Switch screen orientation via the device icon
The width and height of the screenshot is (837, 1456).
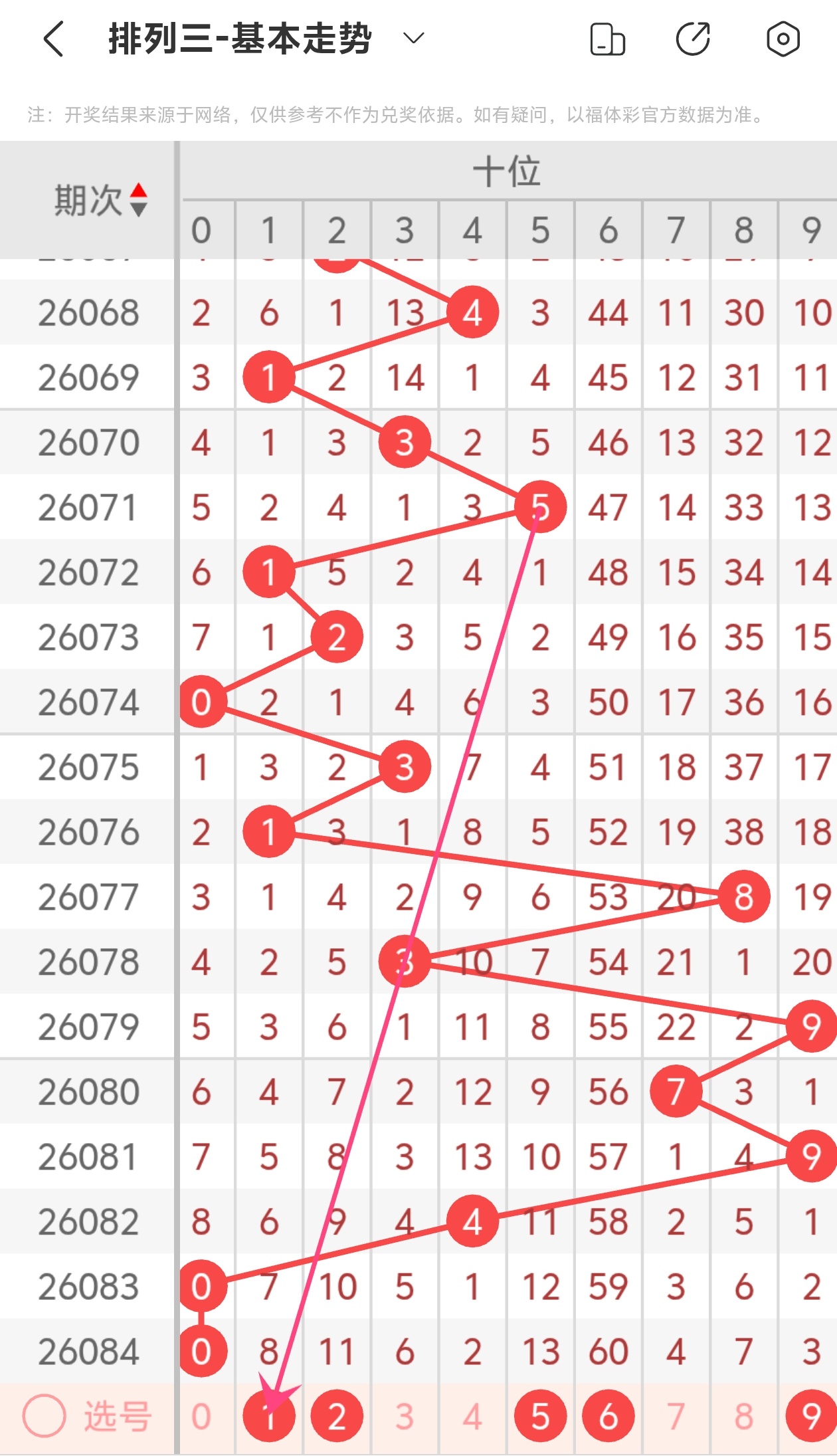pos(607,39)
